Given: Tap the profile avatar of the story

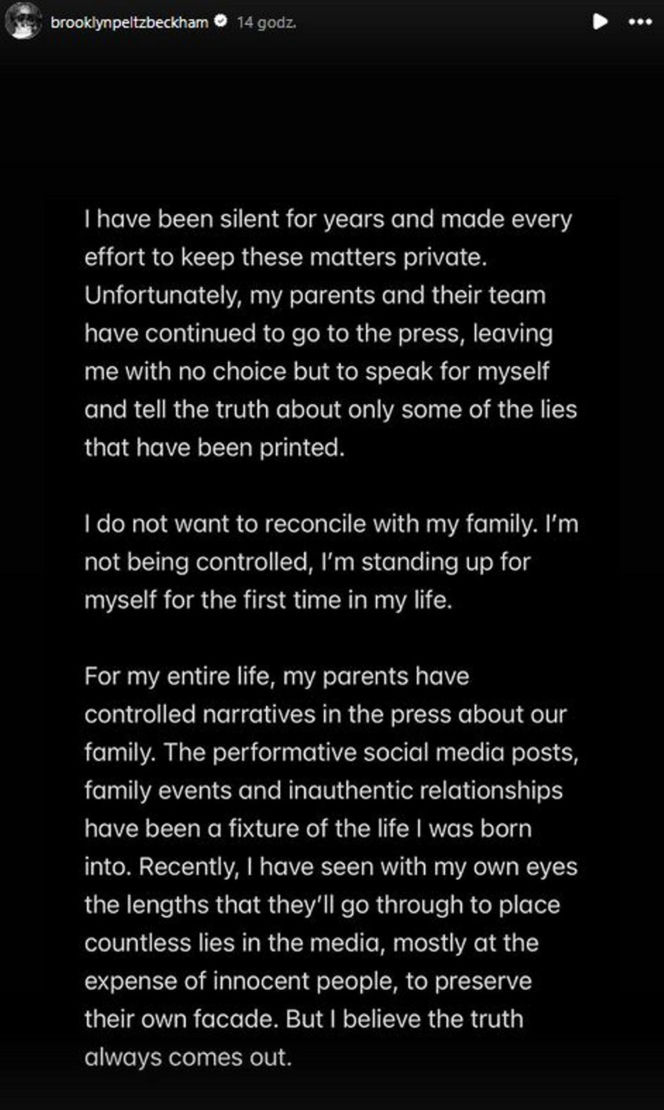Looking at the screenshot, I should point(22,23).
